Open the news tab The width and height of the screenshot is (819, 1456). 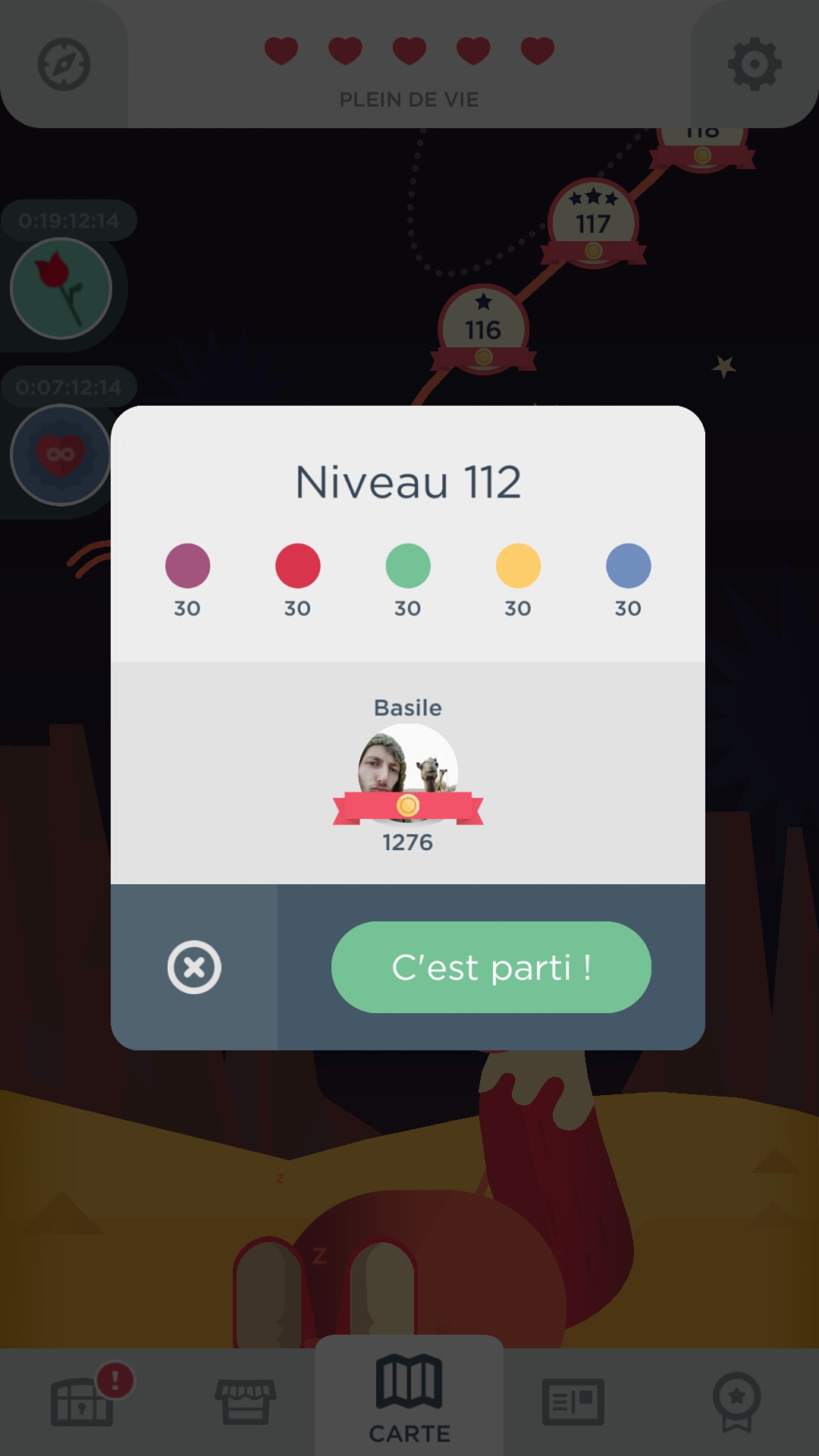tap(573, 1400)
